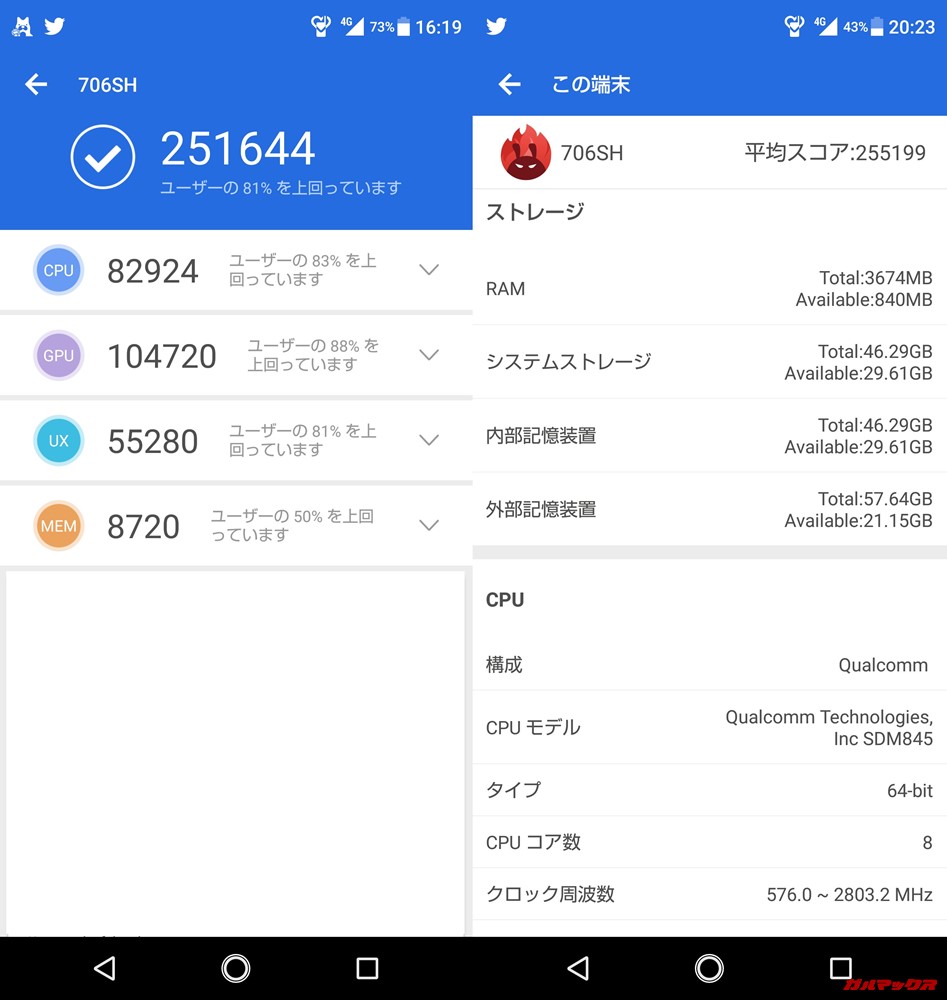The image size is (947, 1000).
Task: Expand the GPU score details
Action: pyautogui.click(x=429, y=355)
